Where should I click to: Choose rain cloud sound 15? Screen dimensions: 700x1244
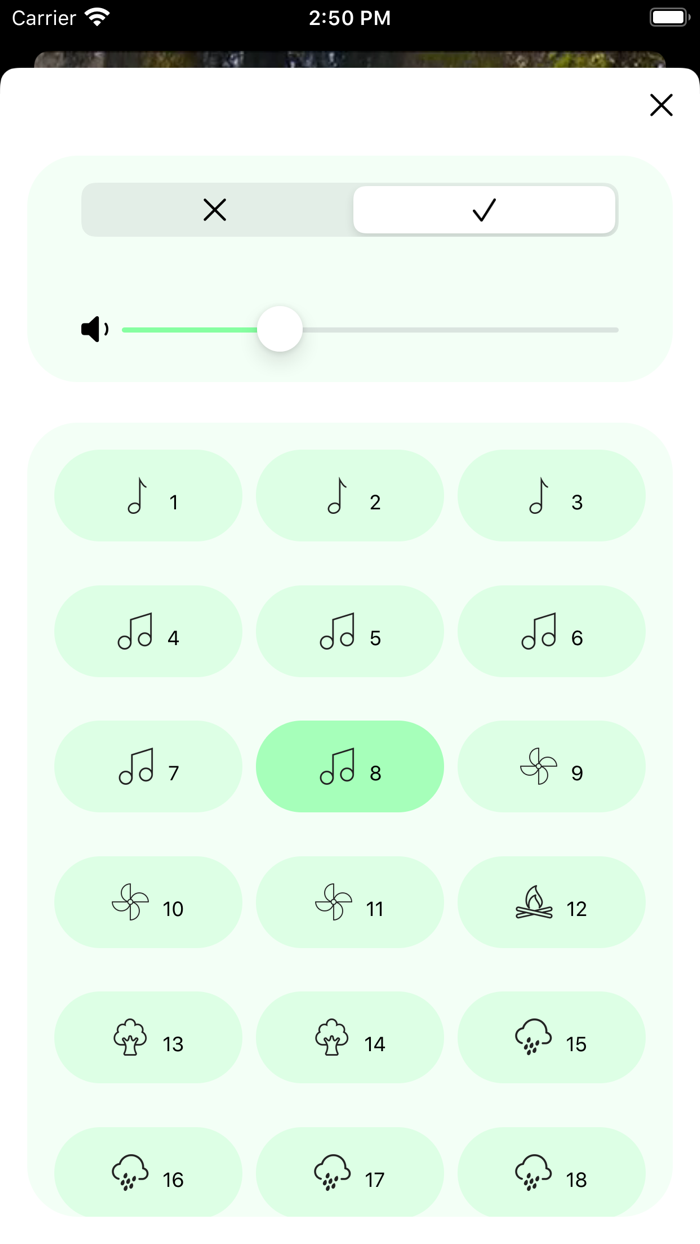pyautogui.click(x=552, y=1038)
